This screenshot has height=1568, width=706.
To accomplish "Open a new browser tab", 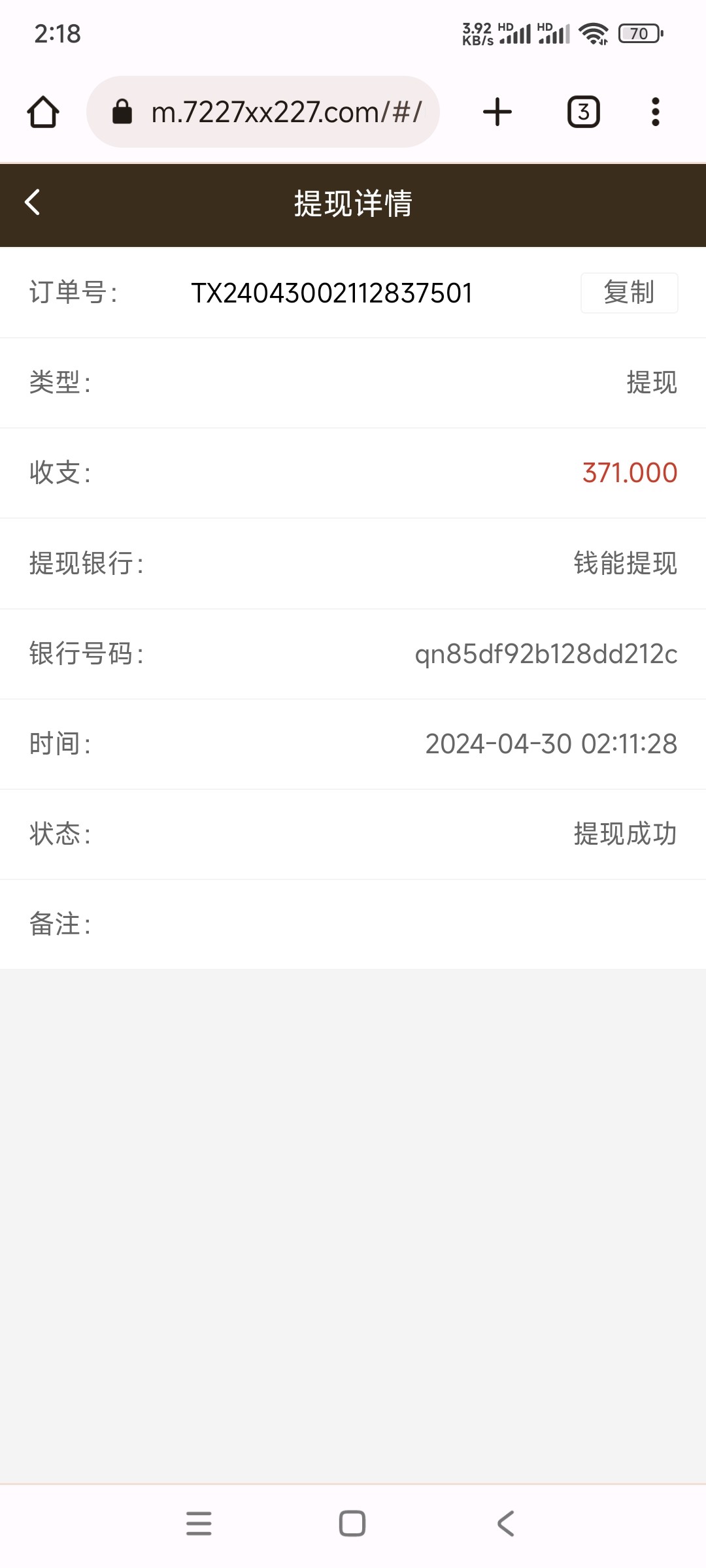I will click(497, 112).
